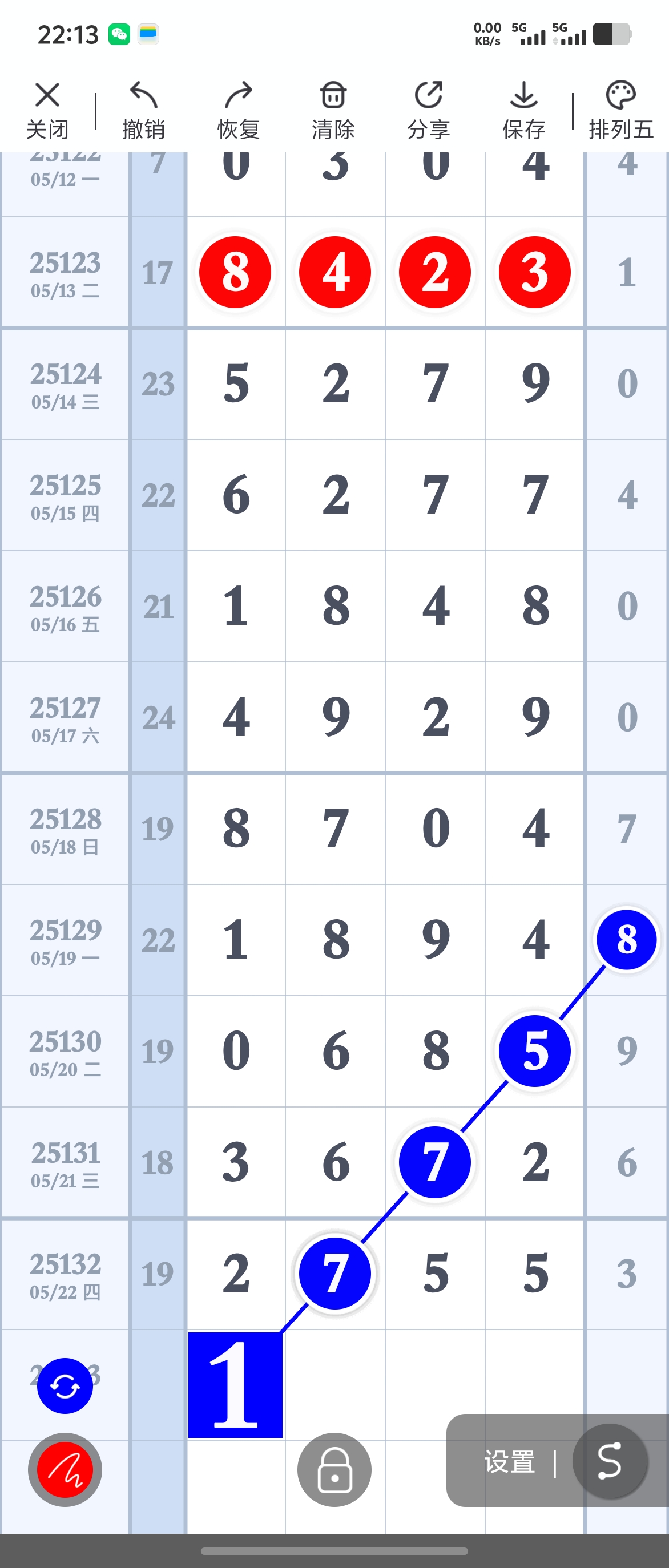Viewport: 669px width, 1568px height.
Task: Tap the red drawing pen button
Action: click(x=65, y=1470)
